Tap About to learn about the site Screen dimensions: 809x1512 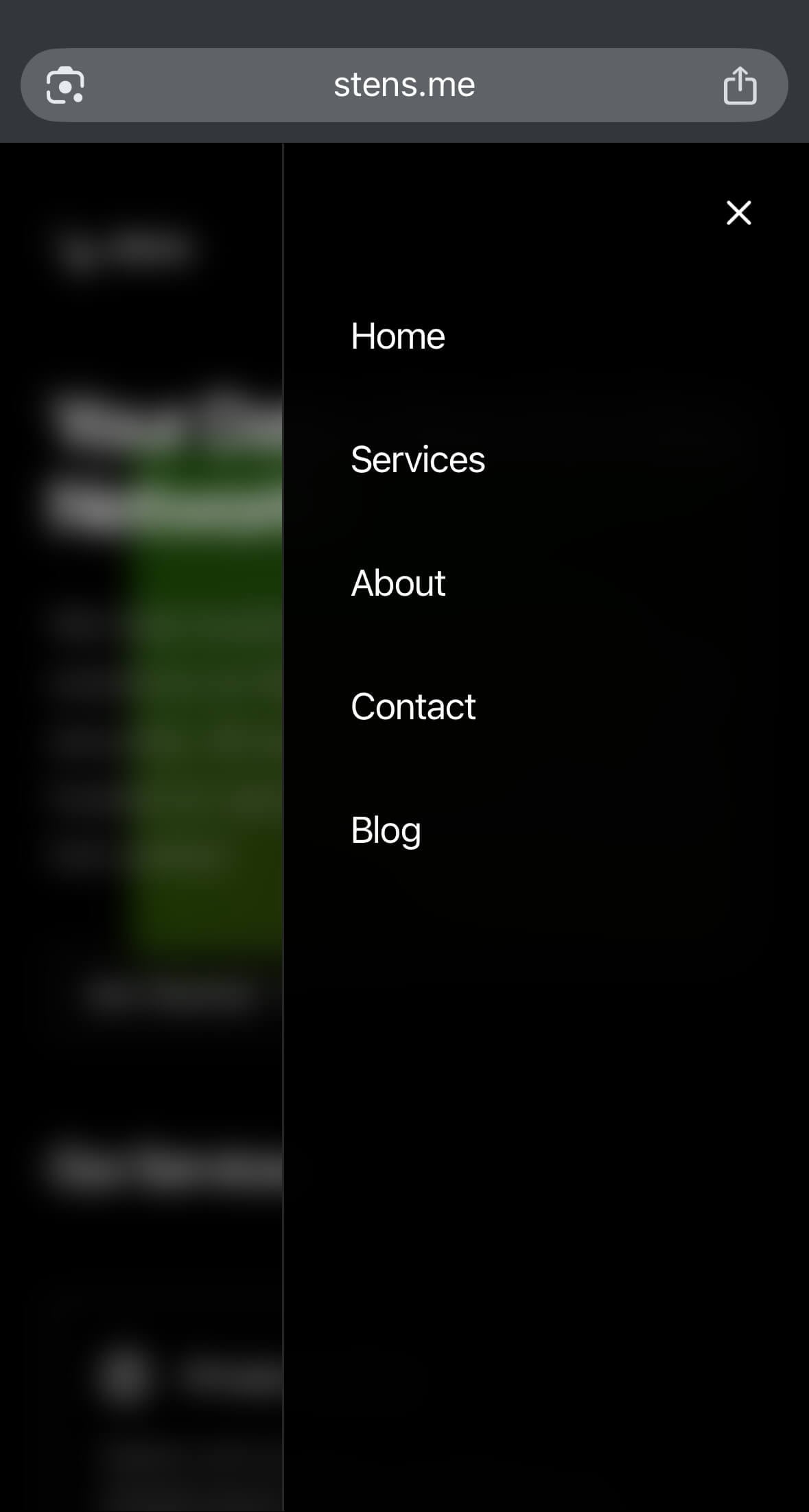398,583
